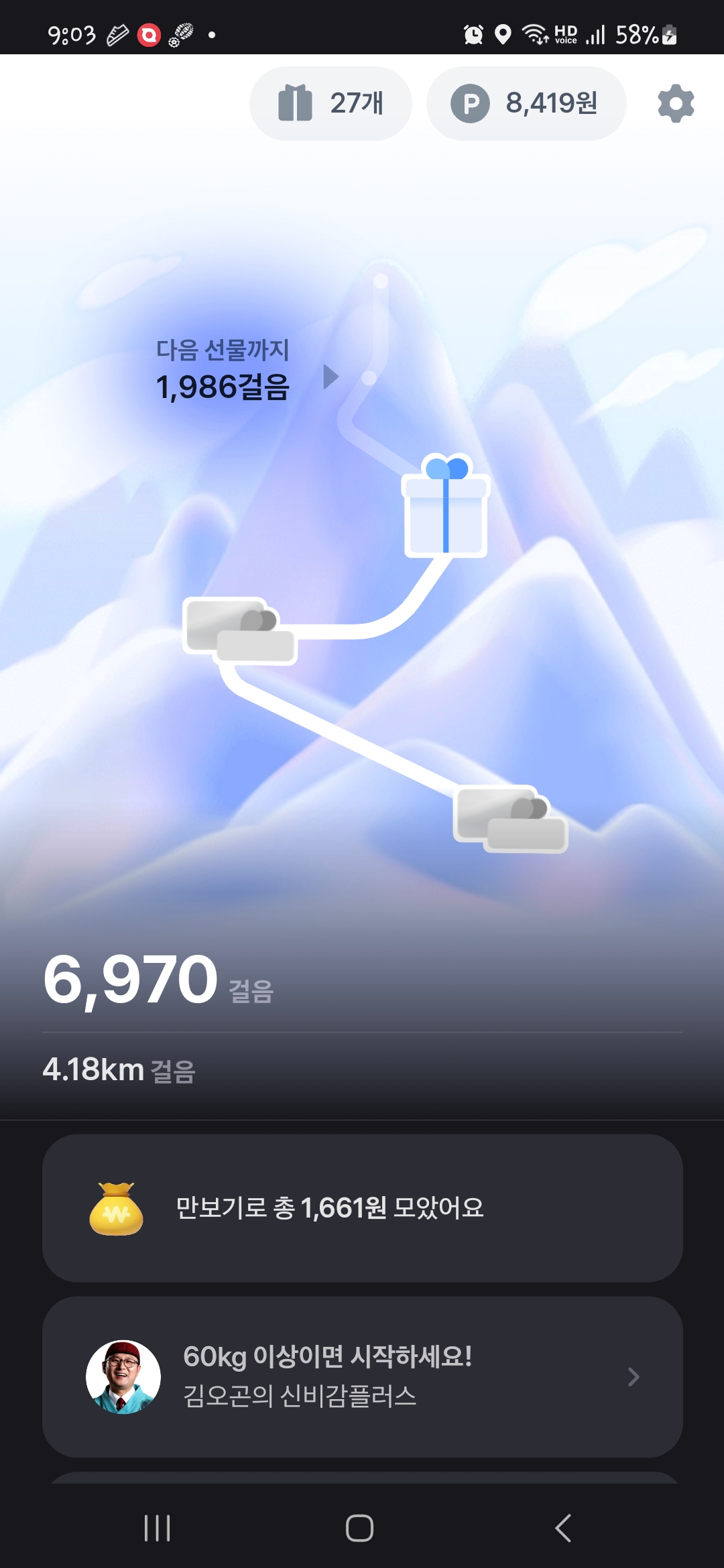Image resolution: width=724 pixels, height=1568 pixels.
Task: Go back using the system back button
Action: [x=563, y=1528]
